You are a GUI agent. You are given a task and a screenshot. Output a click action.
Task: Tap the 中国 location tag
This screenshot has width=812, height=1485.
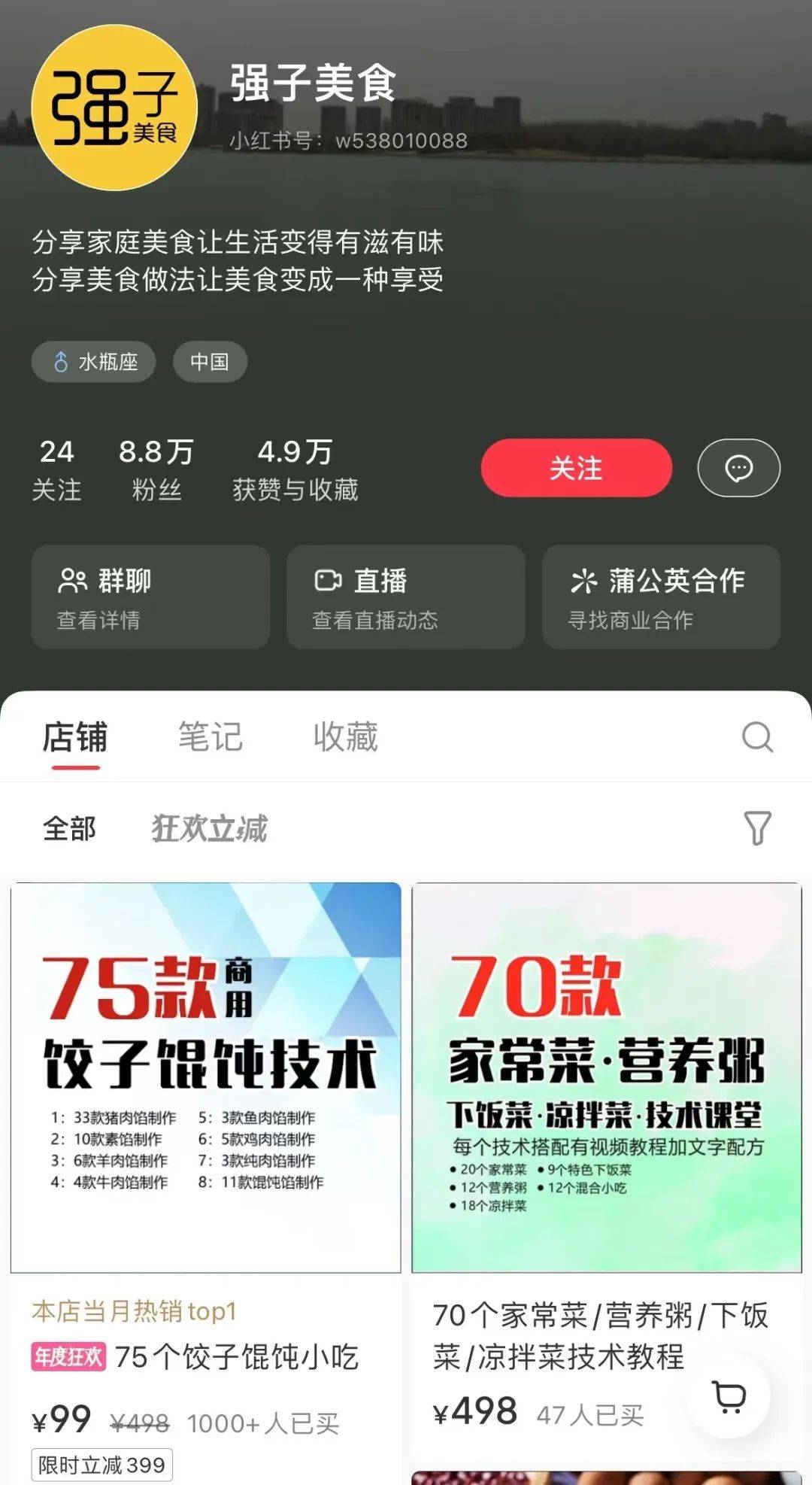[x=209, y=361]
